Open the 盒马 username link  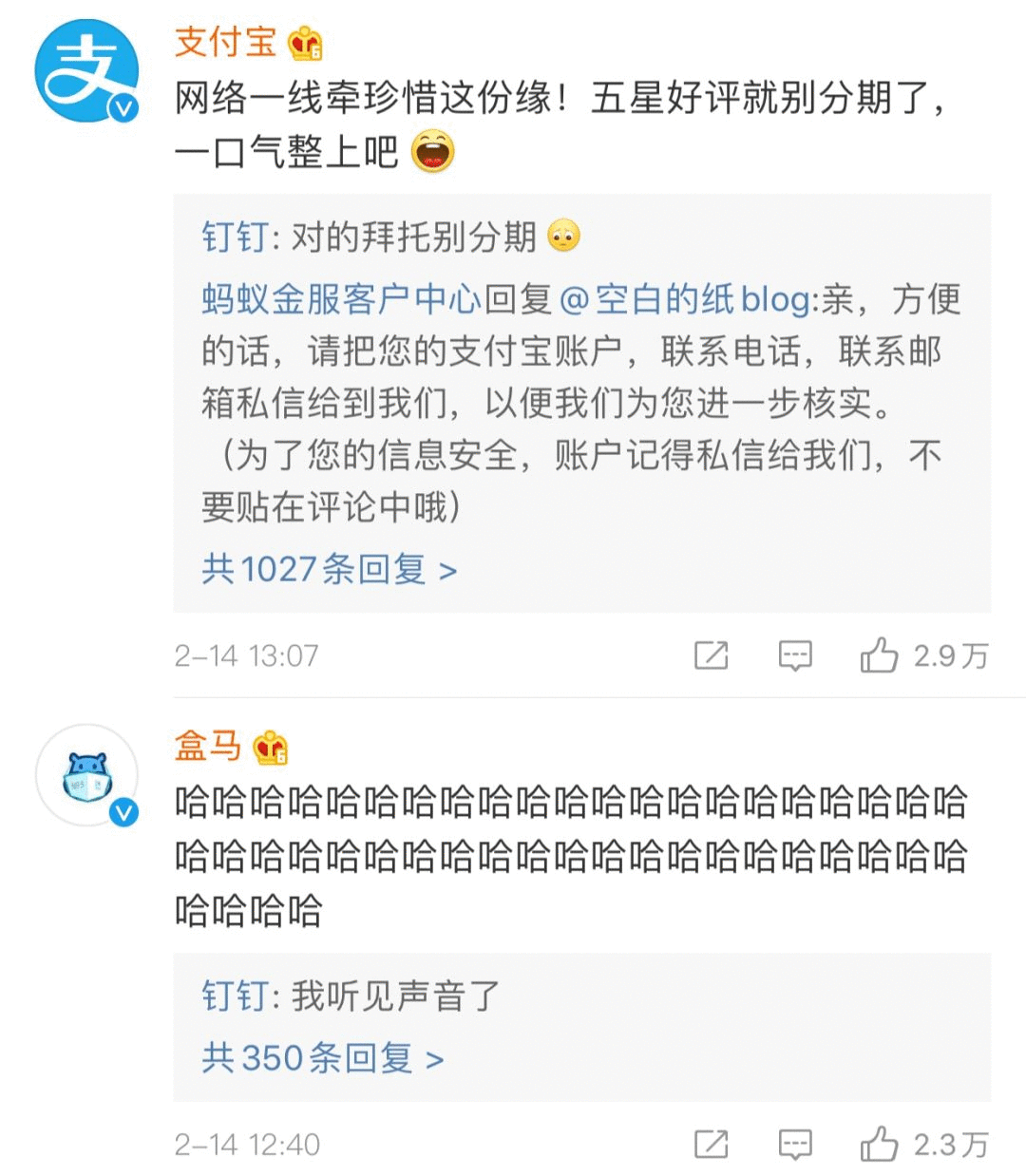coord(208,746)
